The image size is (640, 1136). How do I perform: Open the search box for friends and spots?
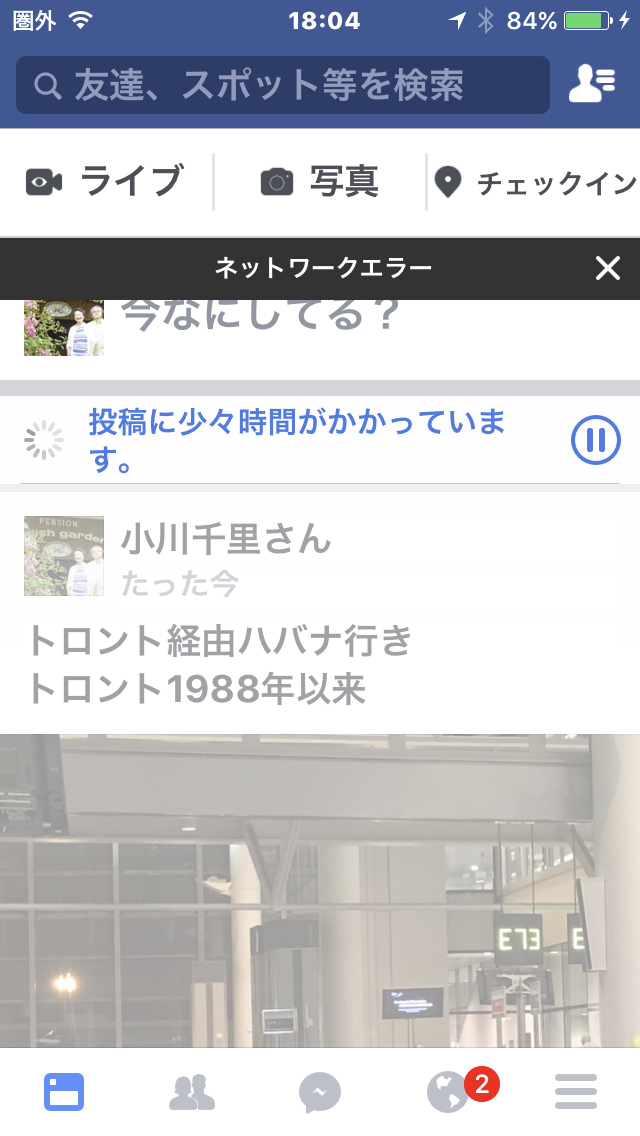[283, 85]
